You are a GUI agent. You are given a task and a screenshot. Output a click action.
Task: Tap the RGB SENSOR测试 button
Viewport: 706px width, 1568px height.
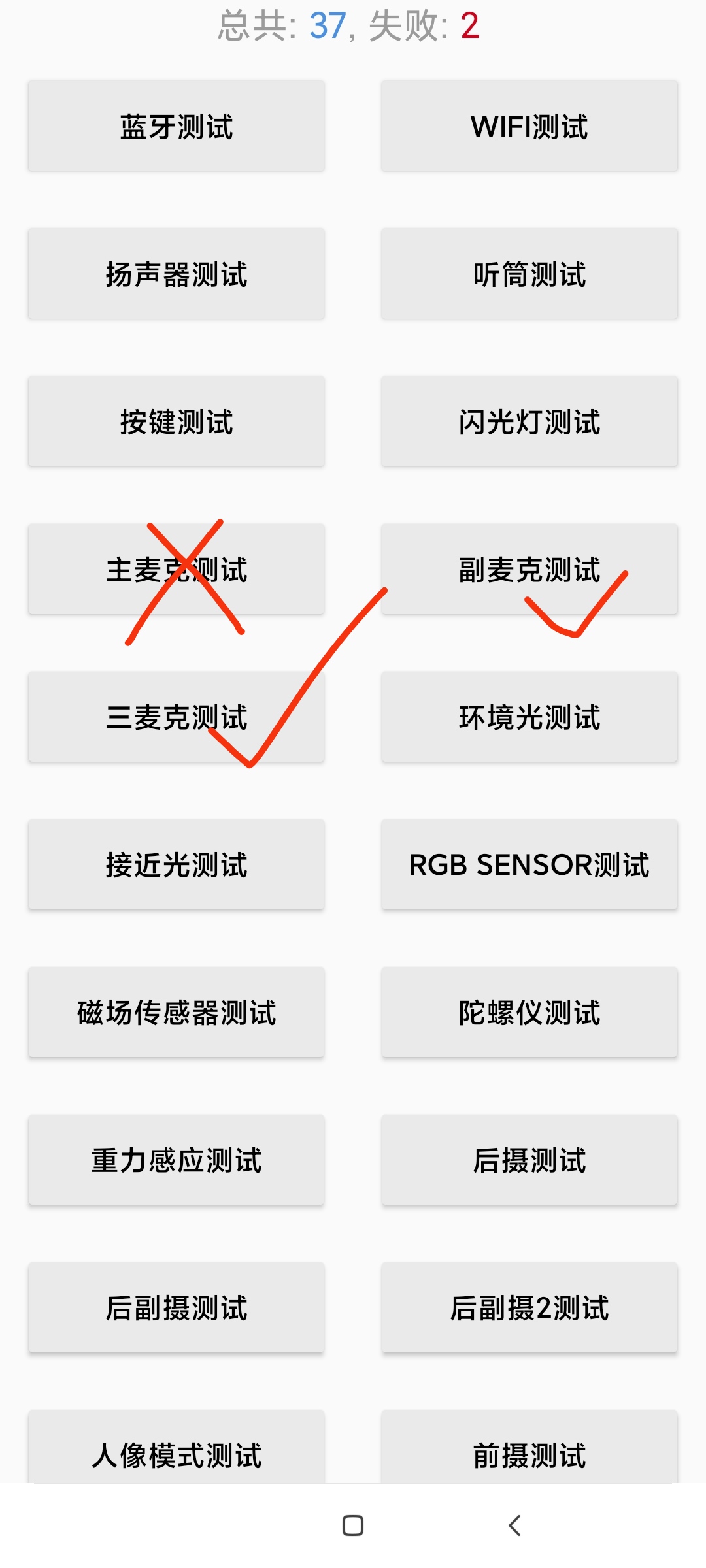(x=529, y=864)
